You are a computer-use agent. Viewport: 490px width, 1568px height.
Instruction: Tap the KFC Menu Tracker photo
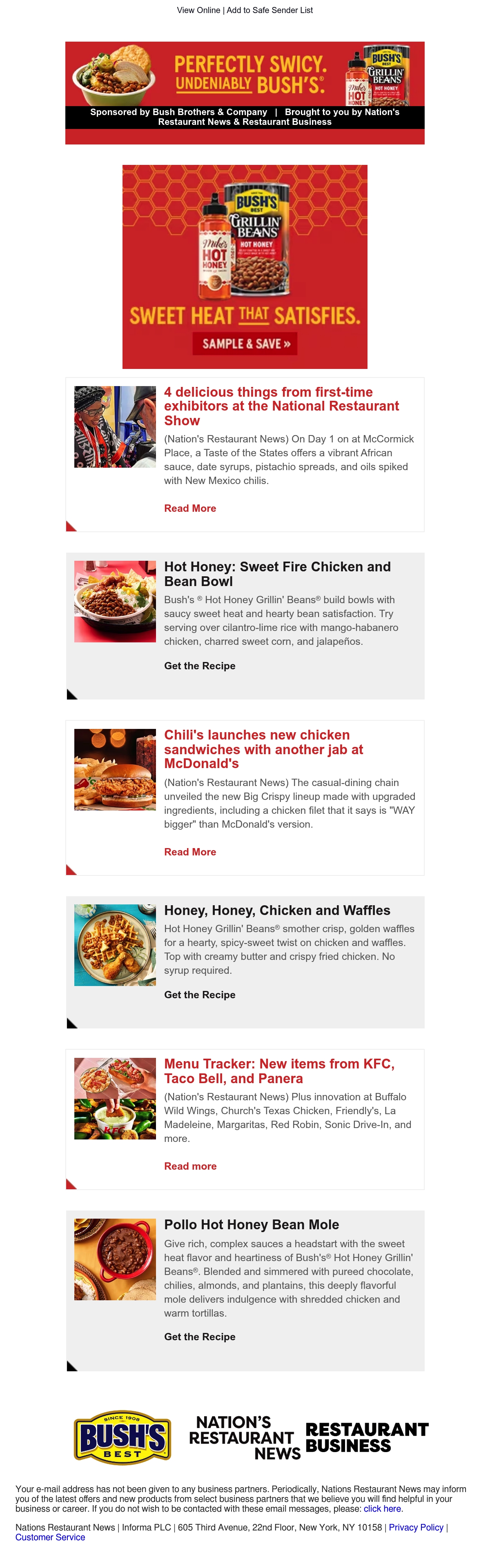tap(115, 1099)
